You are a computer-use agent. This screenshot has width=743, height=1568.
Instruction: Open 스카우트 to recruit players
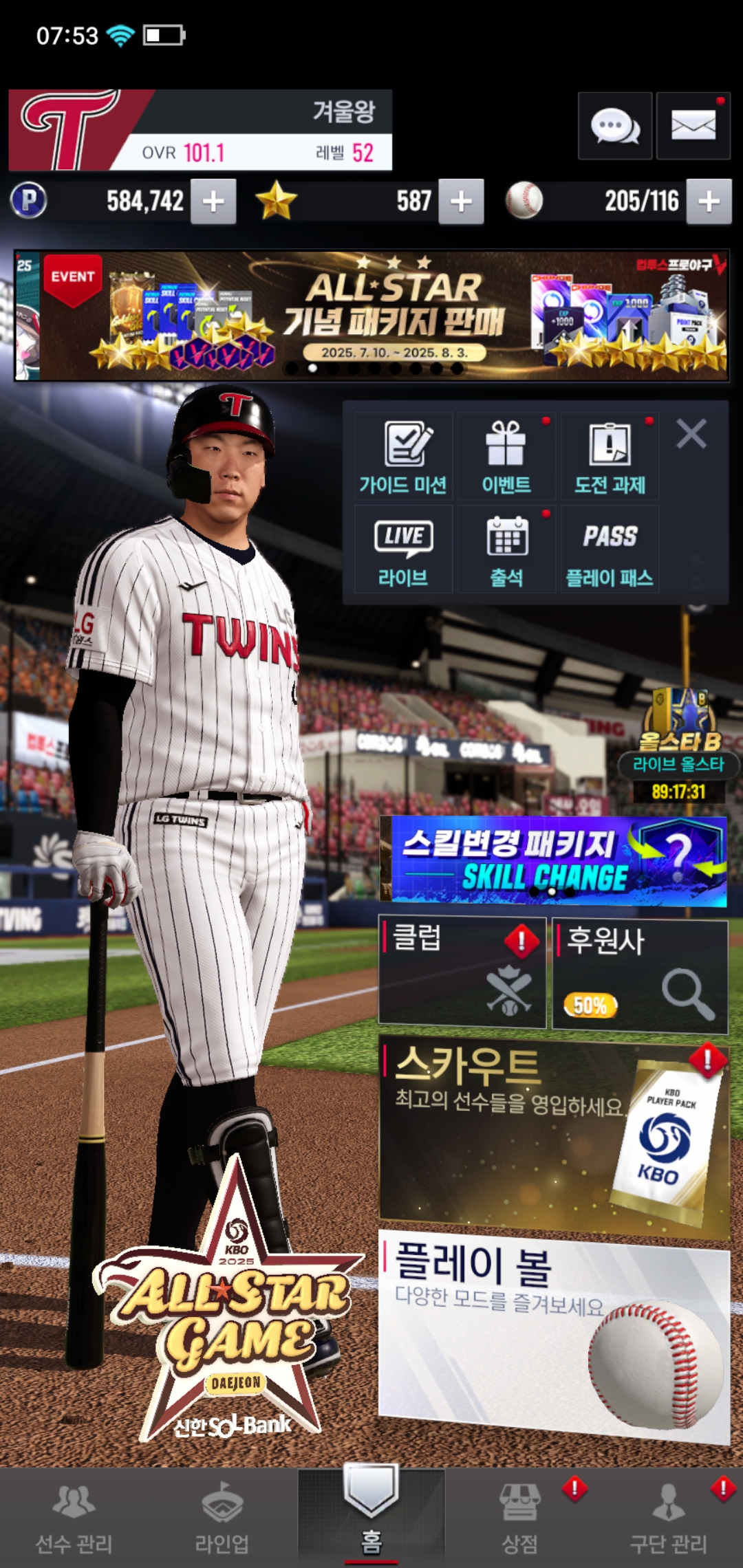pyautogui.click(x=554, y=1137)
